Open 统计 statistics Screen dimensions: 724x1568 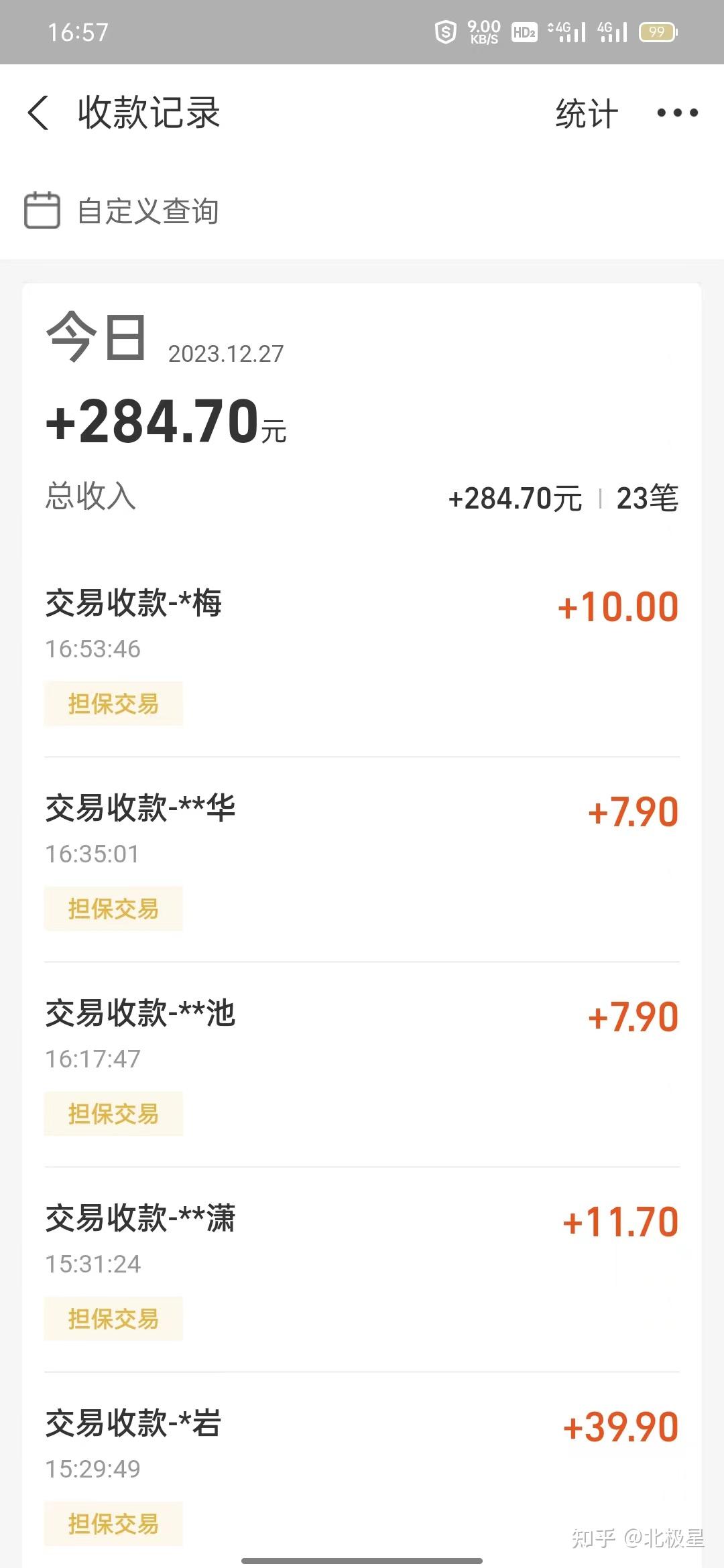[587, 113]
